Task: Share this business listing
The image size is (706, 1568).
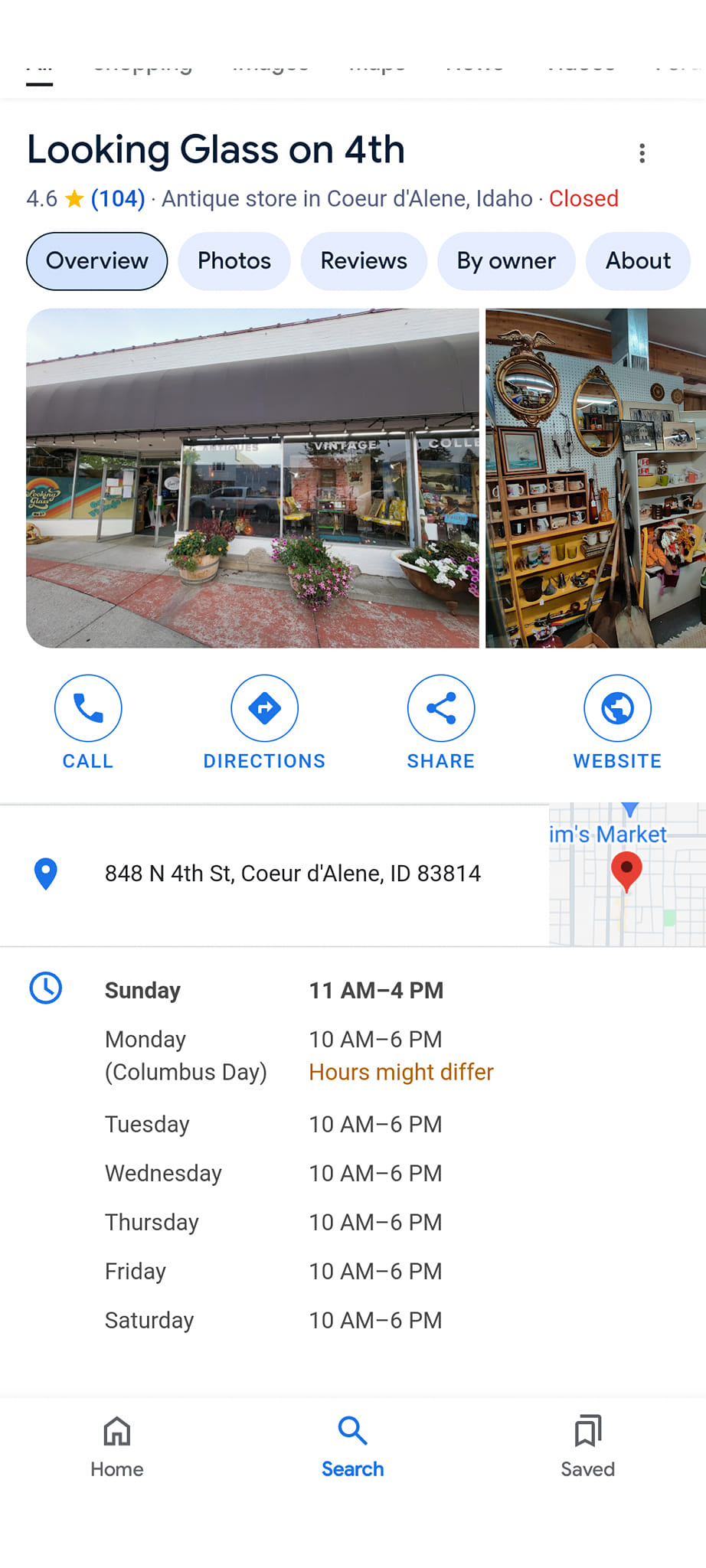Action: coord(441,722)
